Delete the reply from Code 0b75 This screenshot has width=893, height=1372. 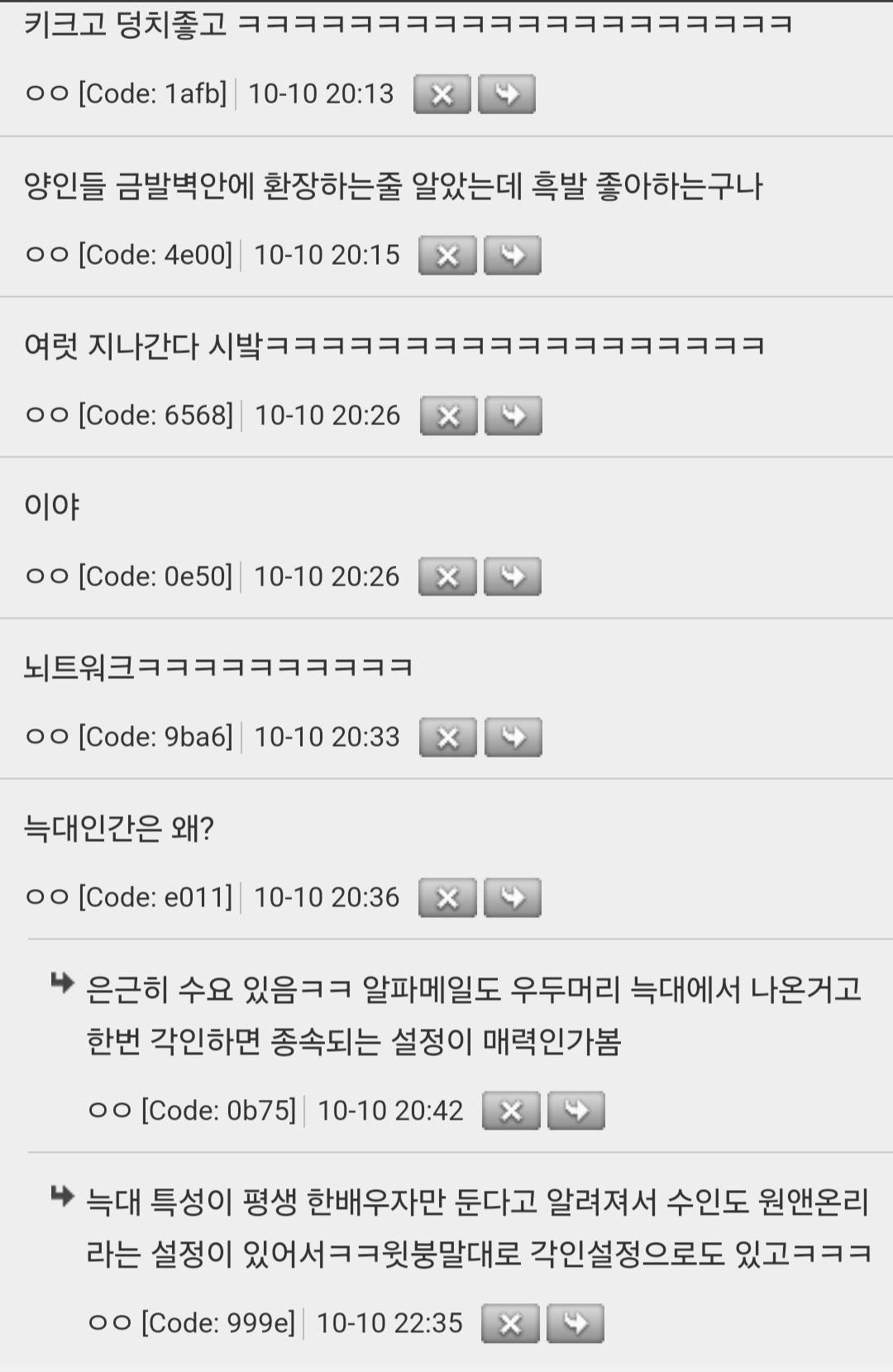tap(510, 1111)
